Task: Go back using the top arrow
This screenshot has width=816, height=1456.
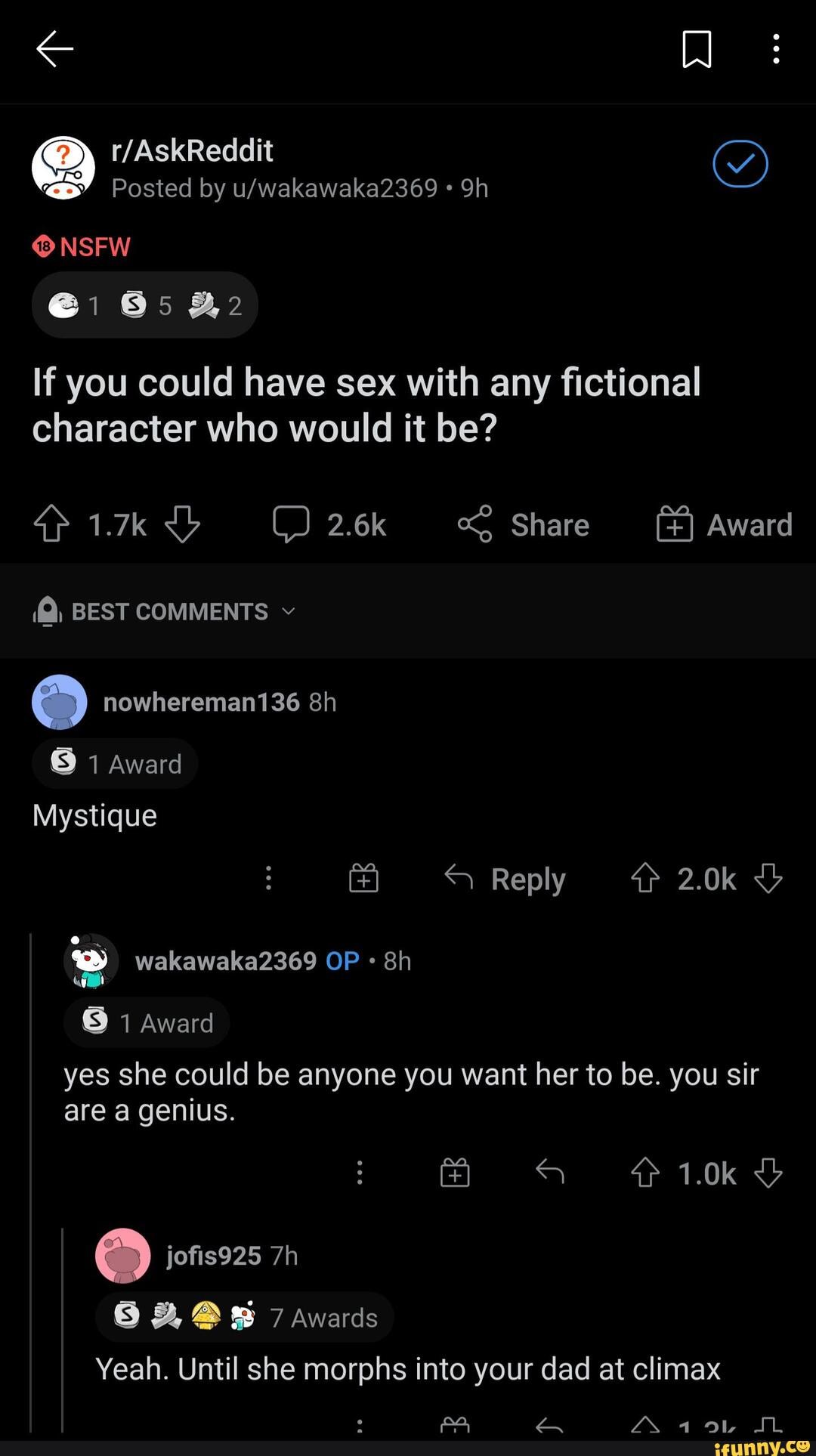Action: click(54, 49)
